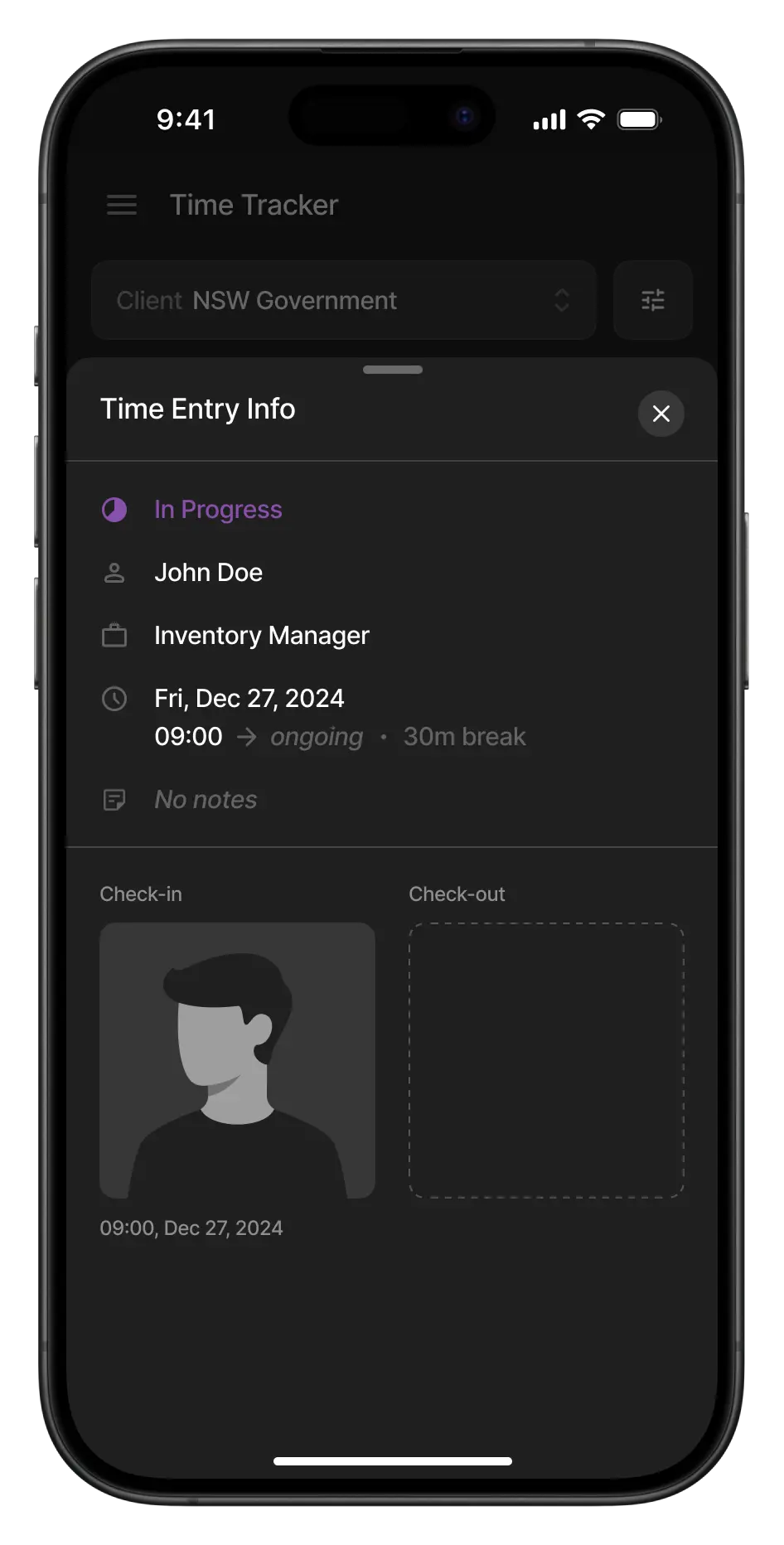This screenshot has width=784, height=1545.
Task: Open the hamburger drawer menu
Action: (x=122, y=205)
